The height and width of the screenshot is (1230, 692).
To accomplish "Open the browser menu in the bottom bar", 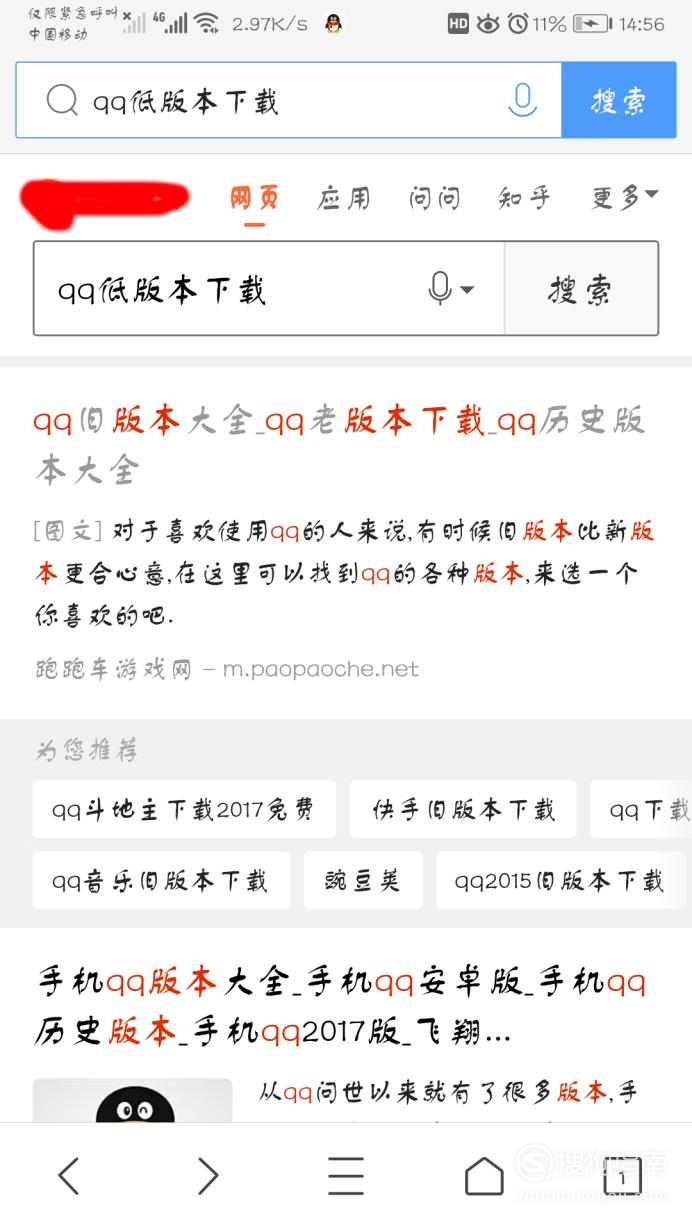I will point(346,1176).
